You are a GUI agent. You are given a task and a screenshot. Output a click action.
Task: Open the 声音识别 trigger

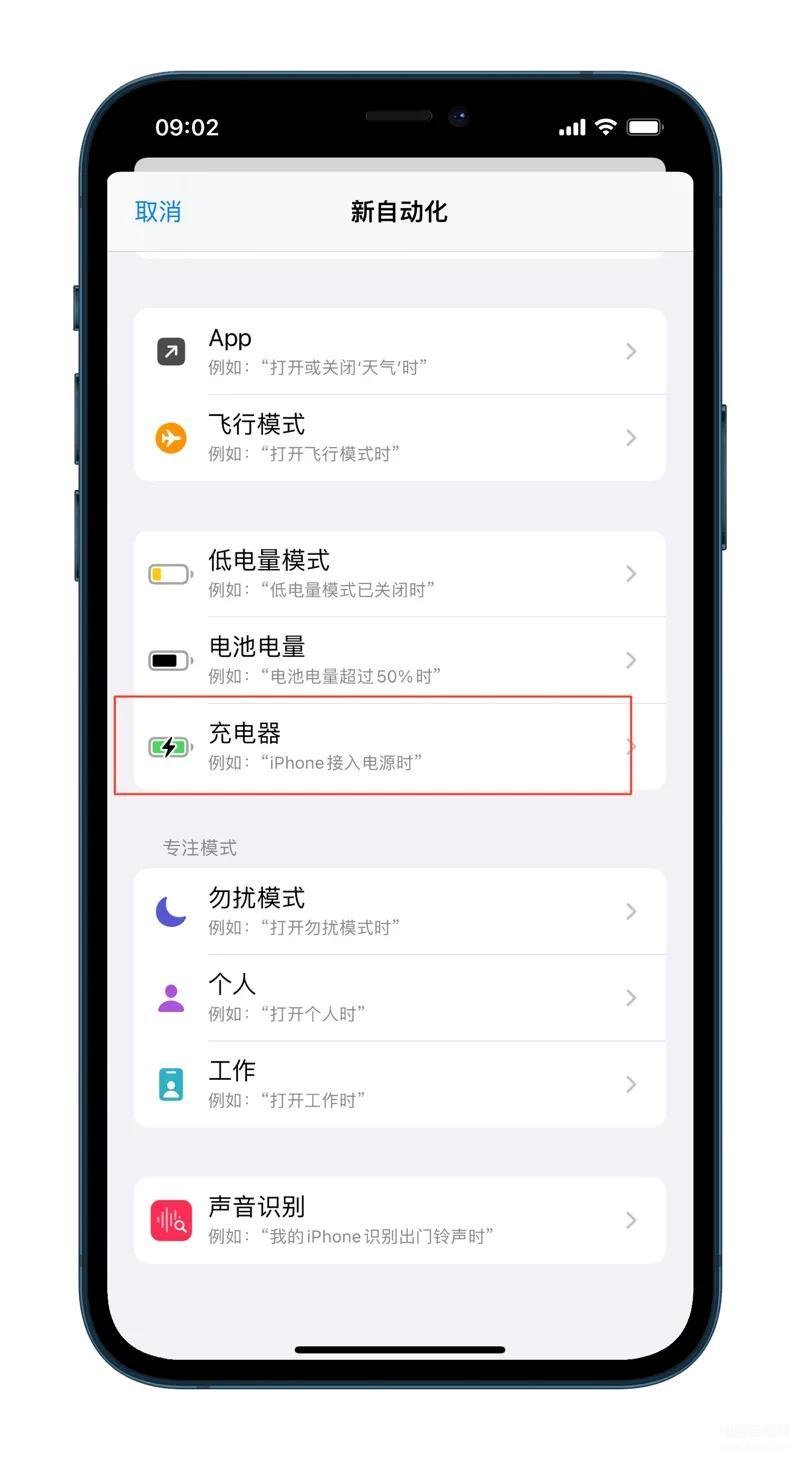pyautogui.click(x=400, y=1220)
